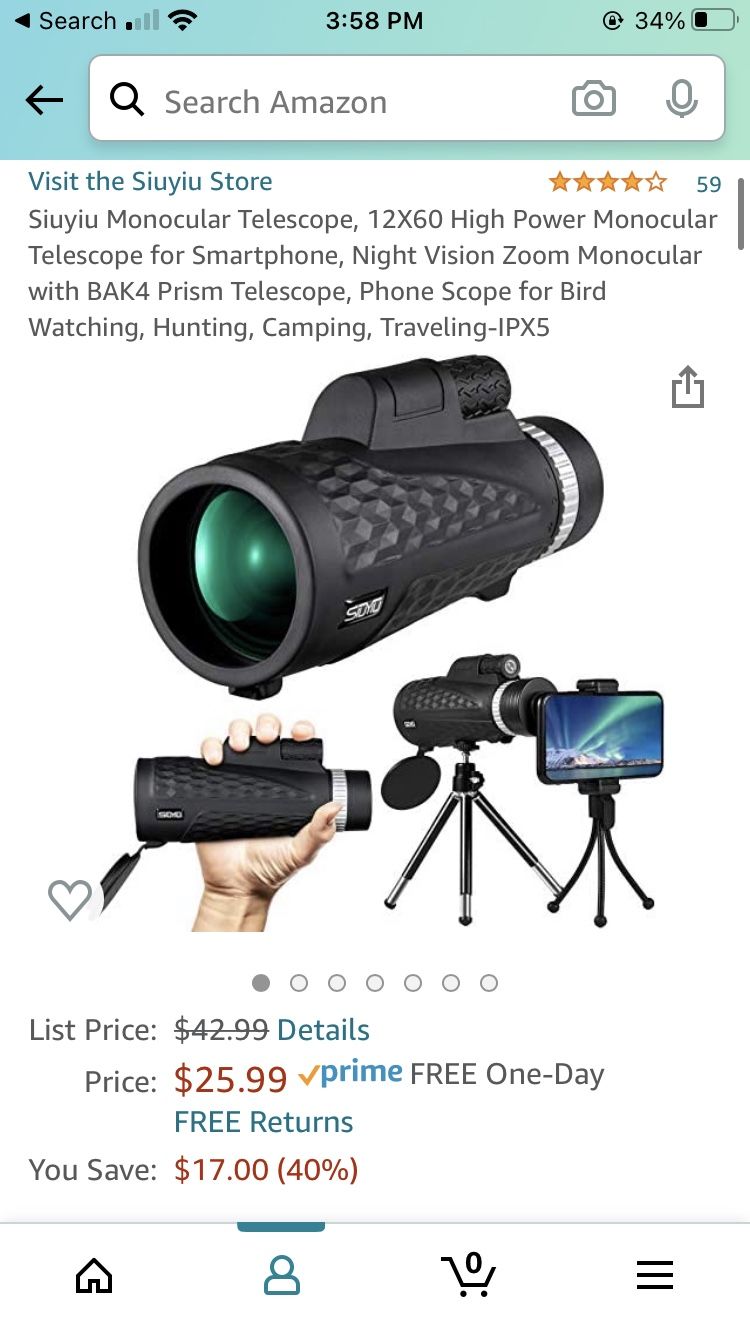This screenshot has height=1334, width=750.
Task: Select the second image pagination dot
Action: click(299, 983)
